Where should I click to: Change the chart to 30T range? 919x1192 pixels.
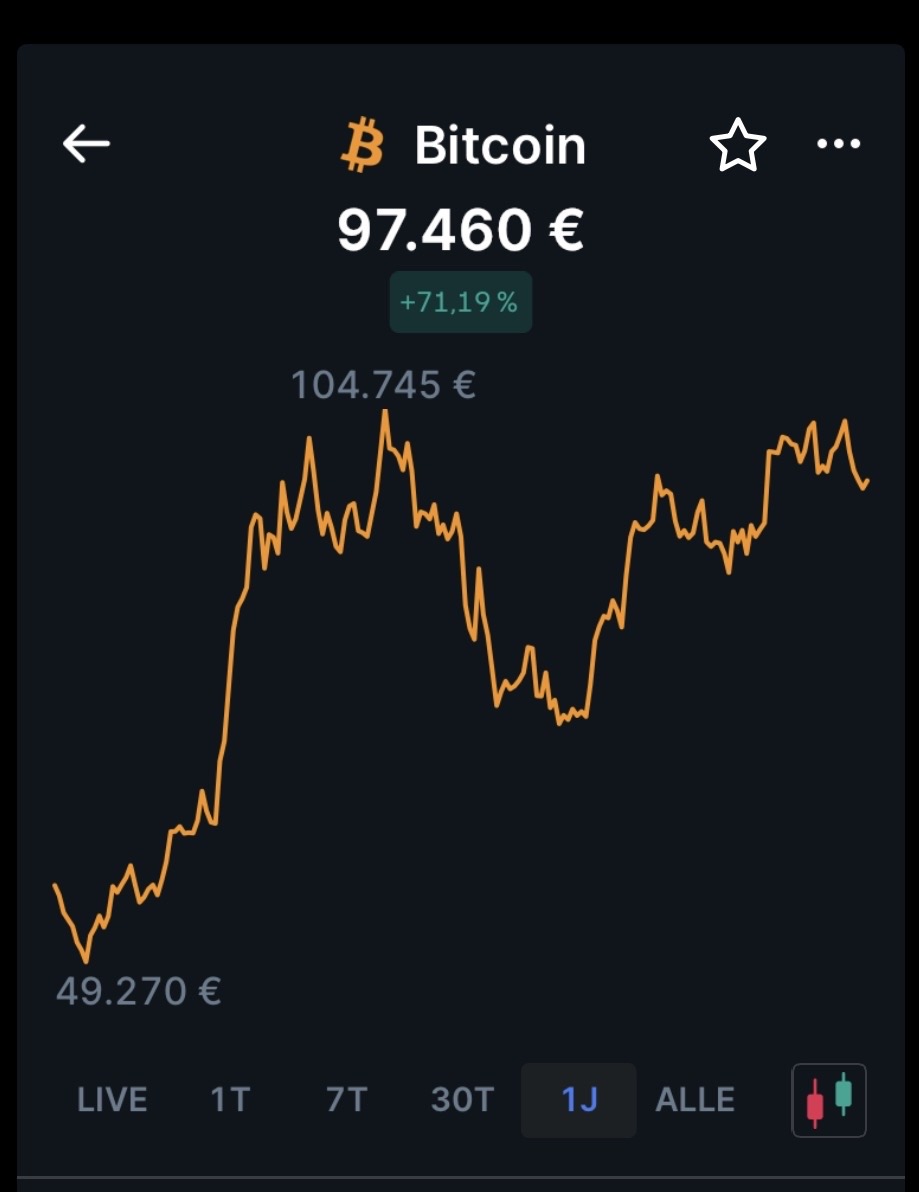(x=462, y=1100)
